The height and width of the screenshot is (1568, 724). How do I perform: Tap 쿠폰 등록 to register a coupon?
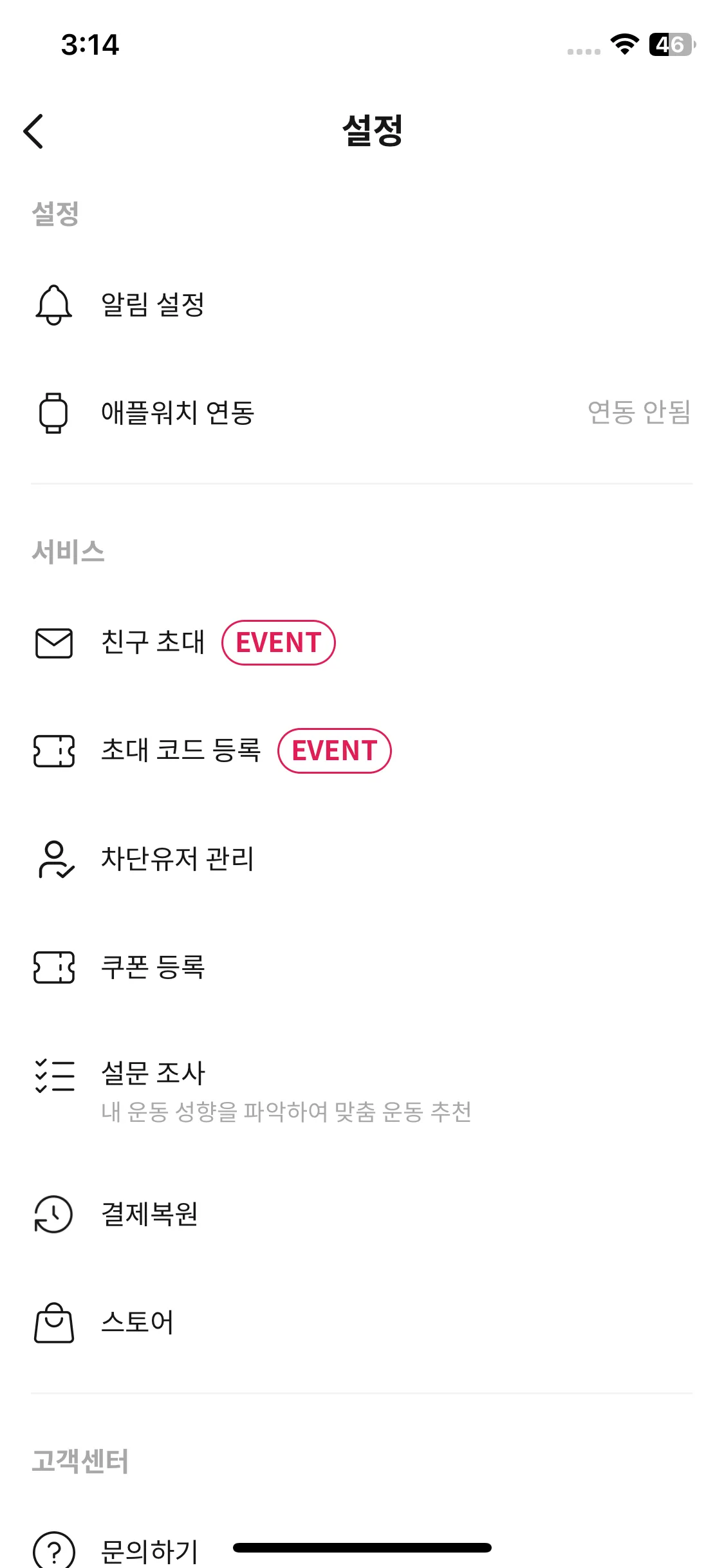pyautogui.click(x=153, y=967)
